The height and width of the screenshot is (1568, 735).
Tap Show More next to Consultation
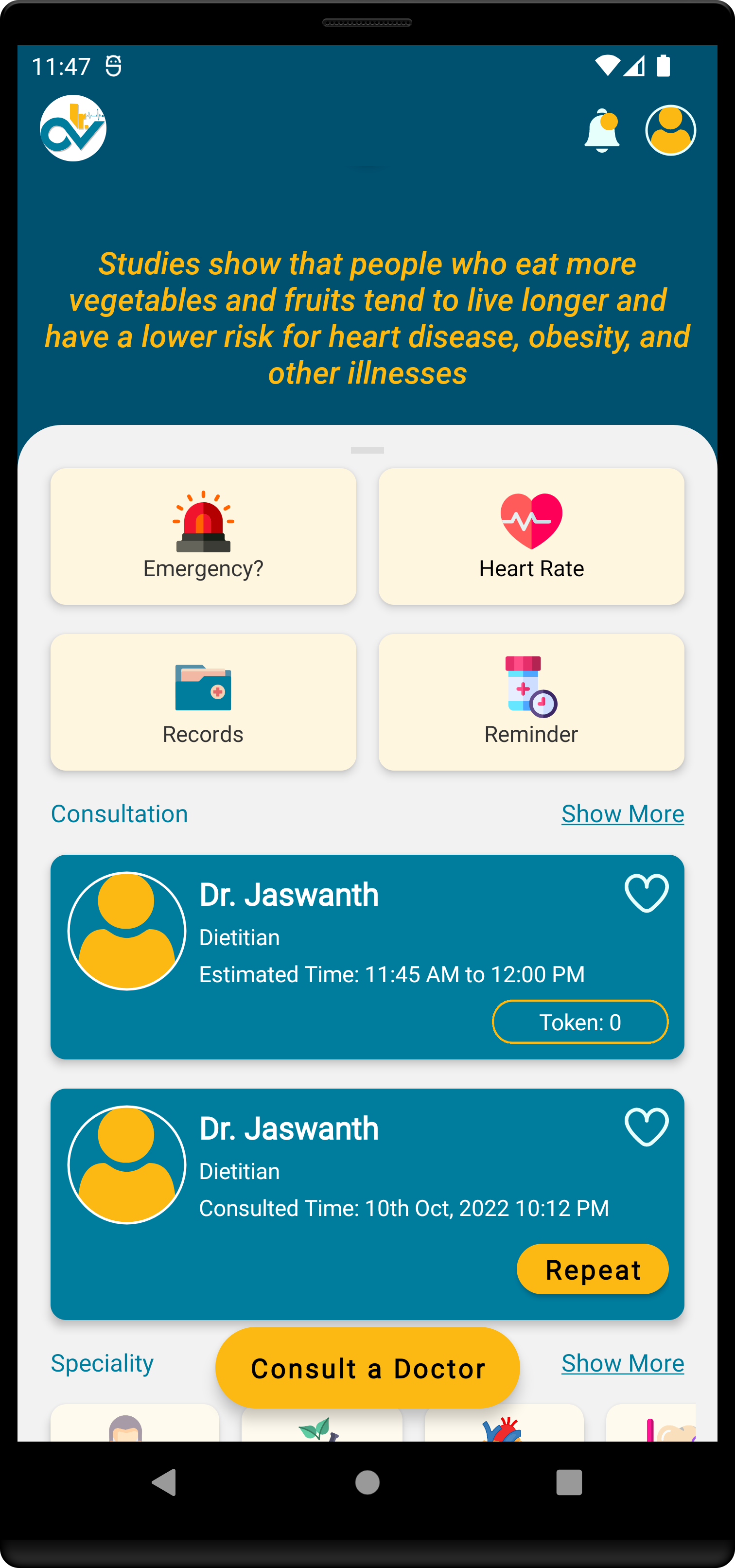click(x=622, y=814)
